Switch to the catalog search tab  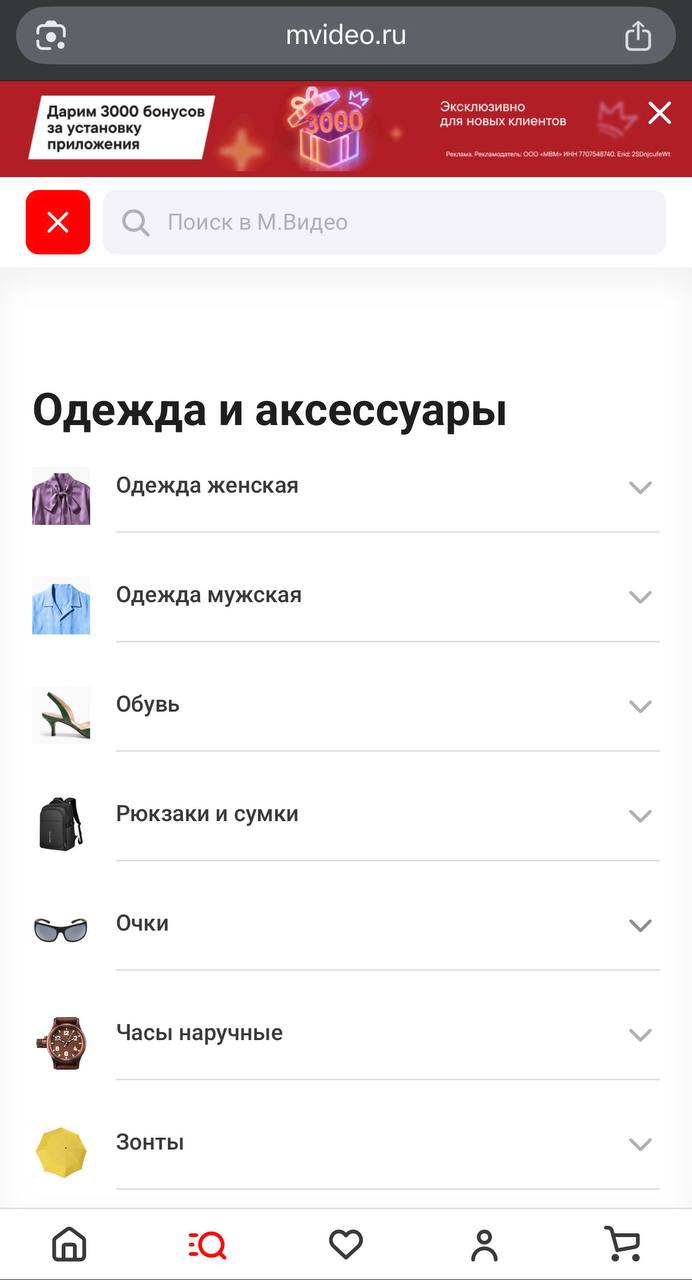207,1244
